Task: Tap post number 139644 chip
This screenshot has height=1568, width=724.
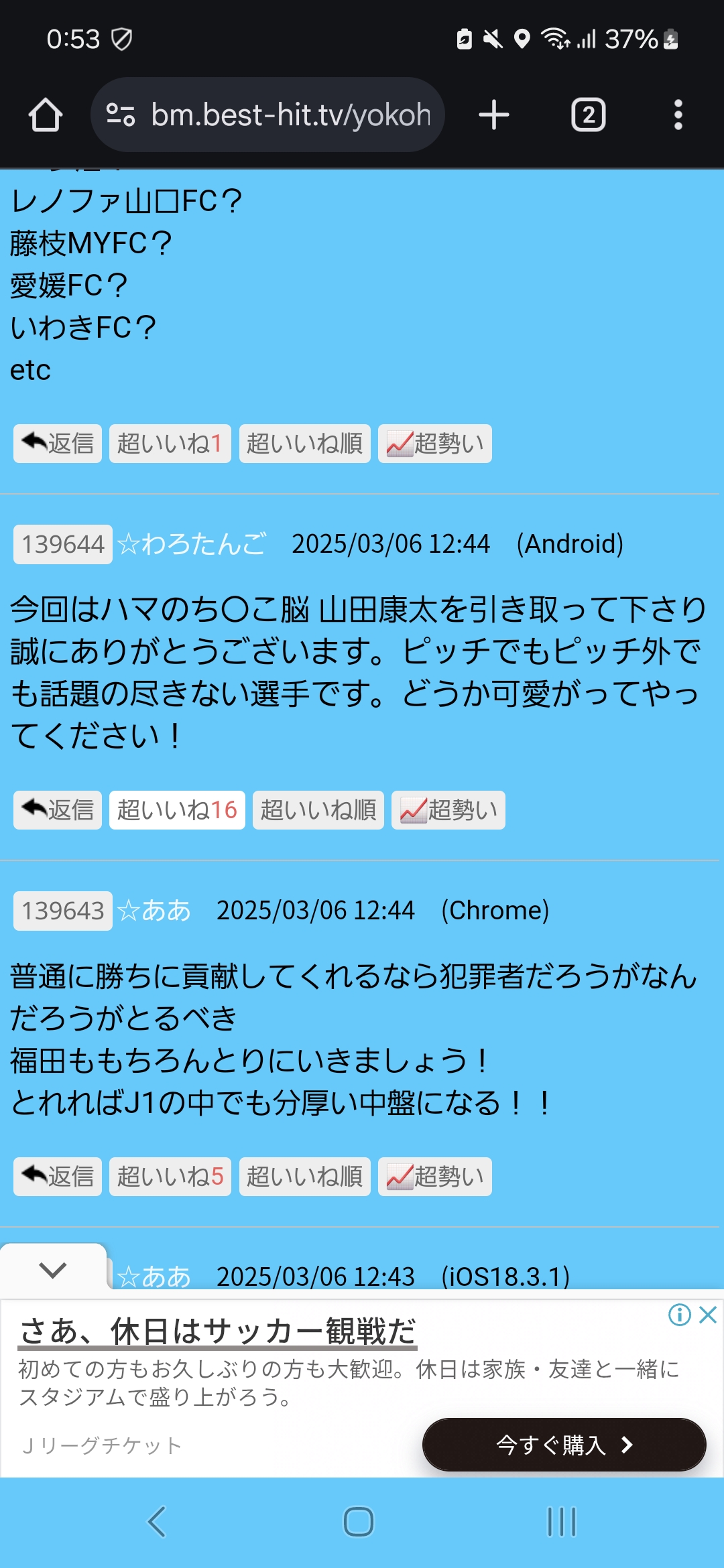Action: (63, 544)
